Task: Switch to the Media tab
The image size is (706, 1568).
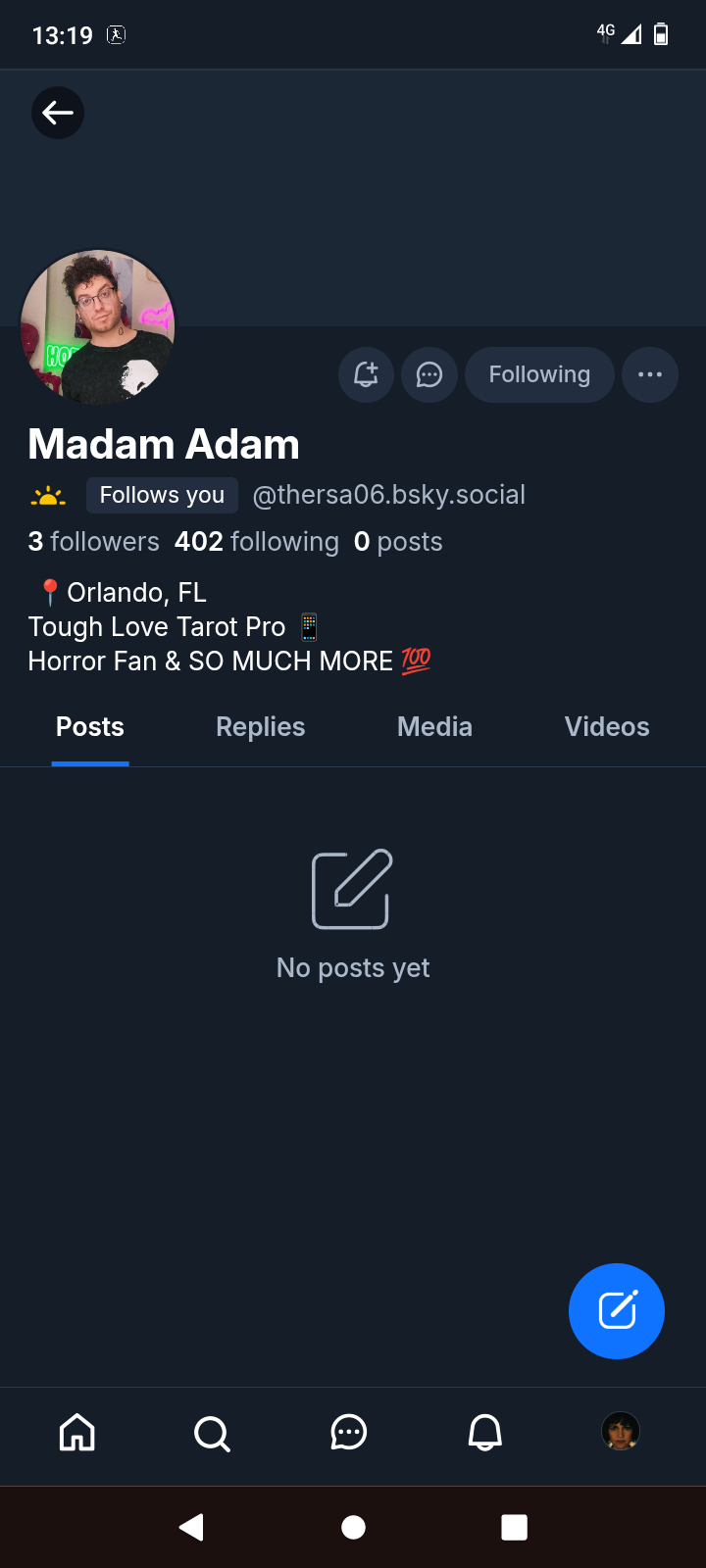Action: [434, 727]
